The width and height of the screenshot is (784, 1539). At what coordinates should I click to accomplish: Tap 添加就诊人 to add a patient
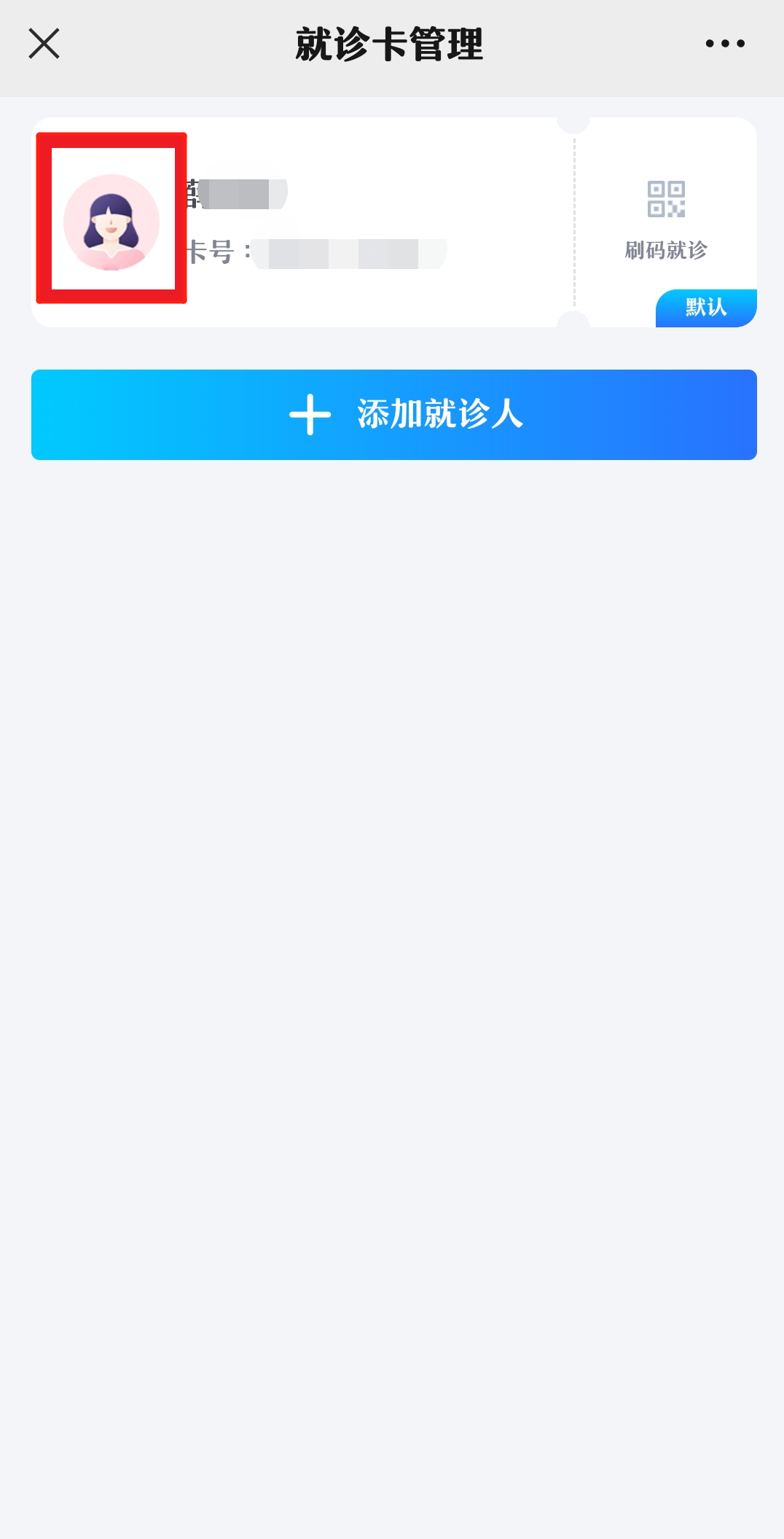[393, 415]
